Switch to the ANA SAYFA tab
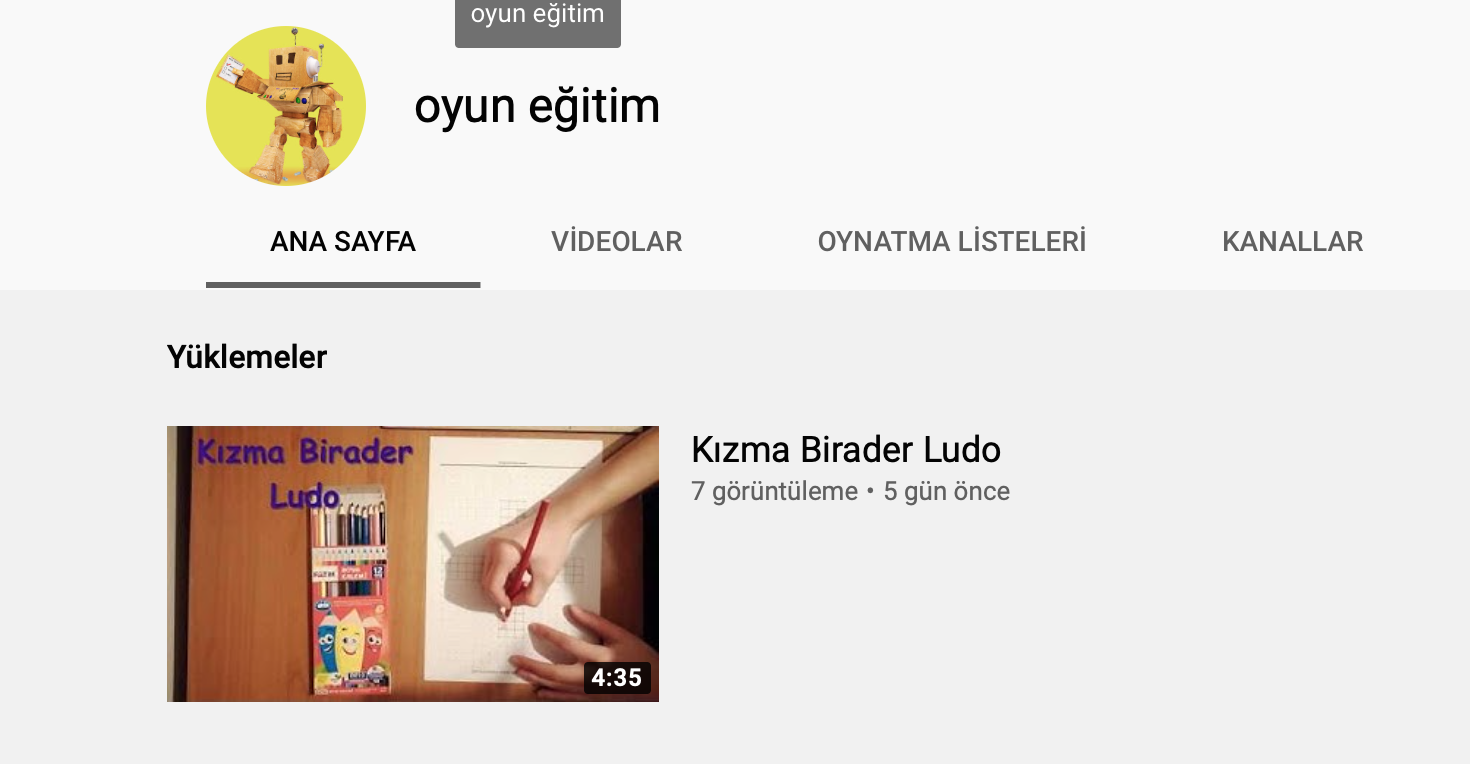The image size is (1470, 764). point(343,242)
